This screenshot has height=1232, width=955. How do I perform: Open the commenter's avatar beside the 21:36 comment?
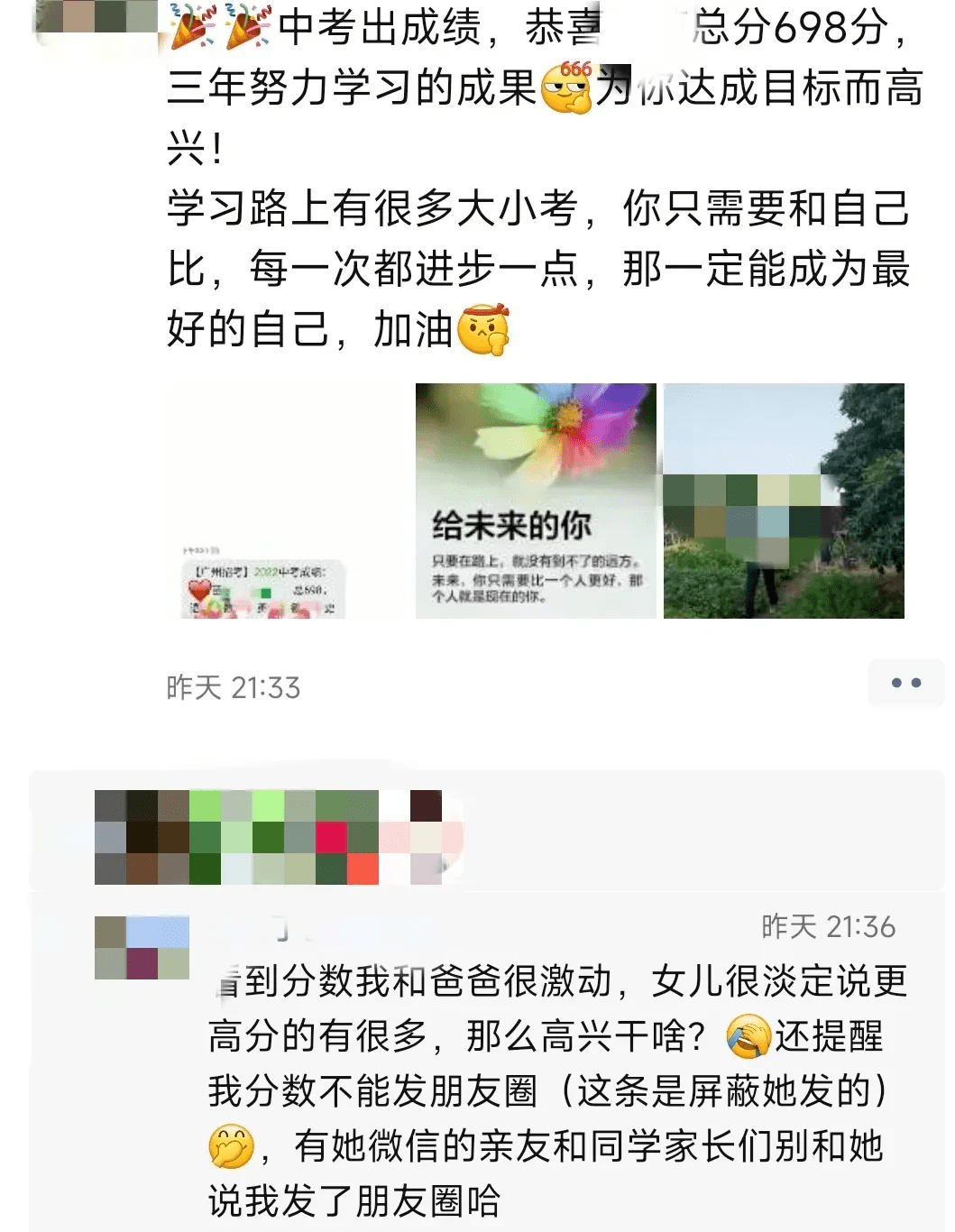pos(142,947)
